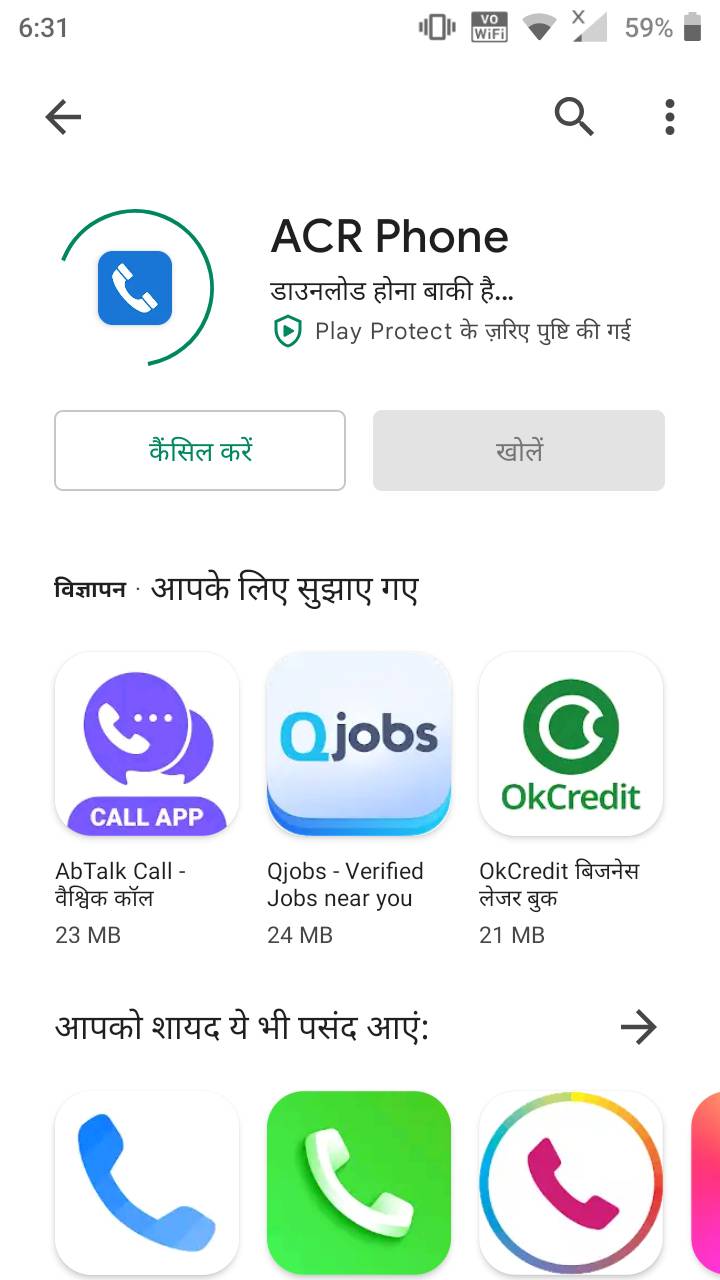Image resolution: width=720 pixels, height=1280 pixels.
Task: Open the green phone handset app tile
Action: coord(359,1183)
